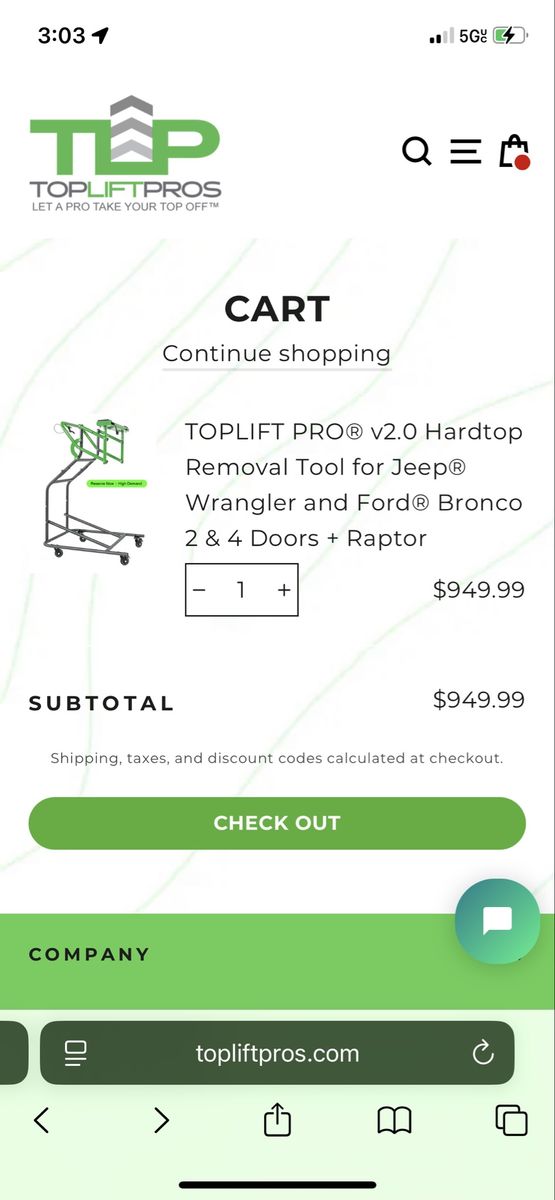Reload the page in Safari
Image resolution: width=555 pixels, height=1200 pixels.
[x=483, y=1053]
